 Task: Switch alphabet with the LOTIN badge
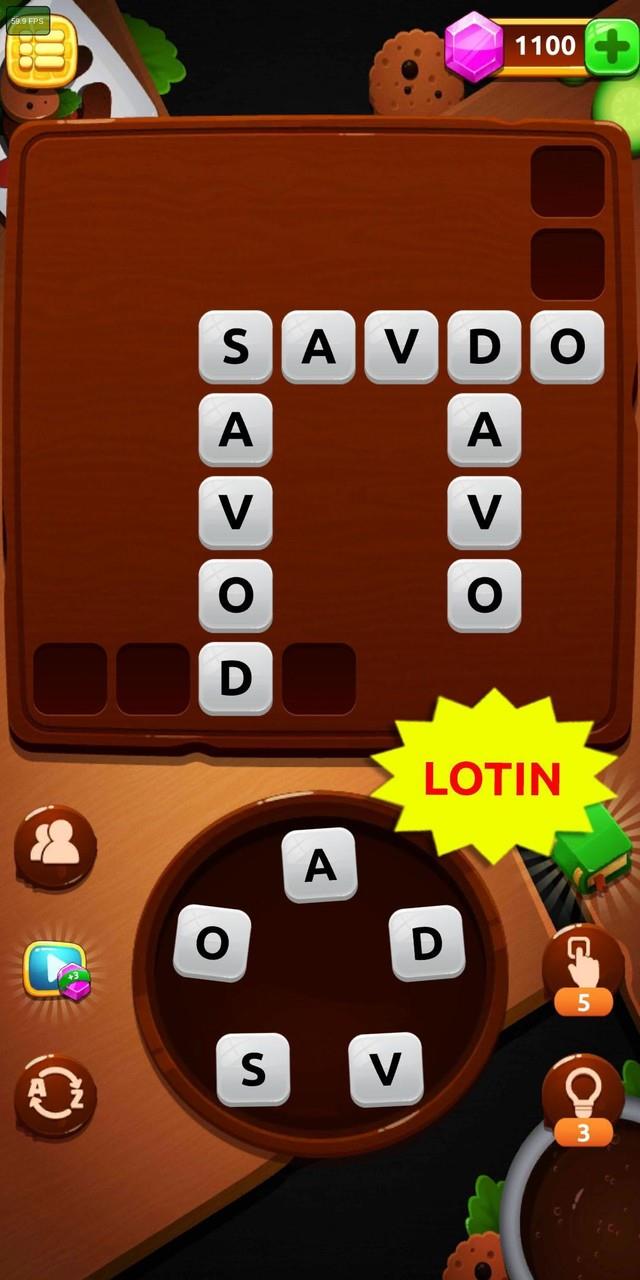tap(491, 778)
